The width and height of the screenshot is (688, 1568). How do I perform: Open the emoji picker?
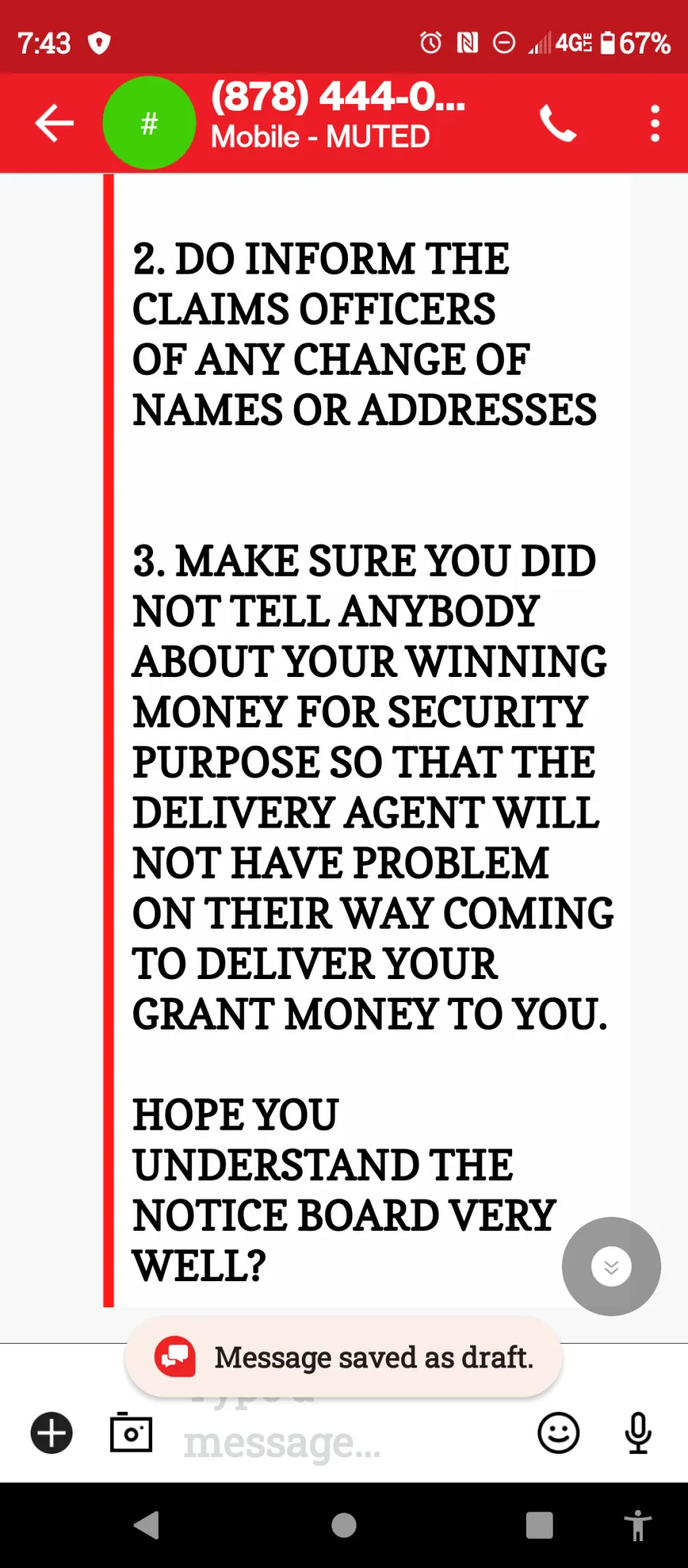click(x=559, y=1433)
